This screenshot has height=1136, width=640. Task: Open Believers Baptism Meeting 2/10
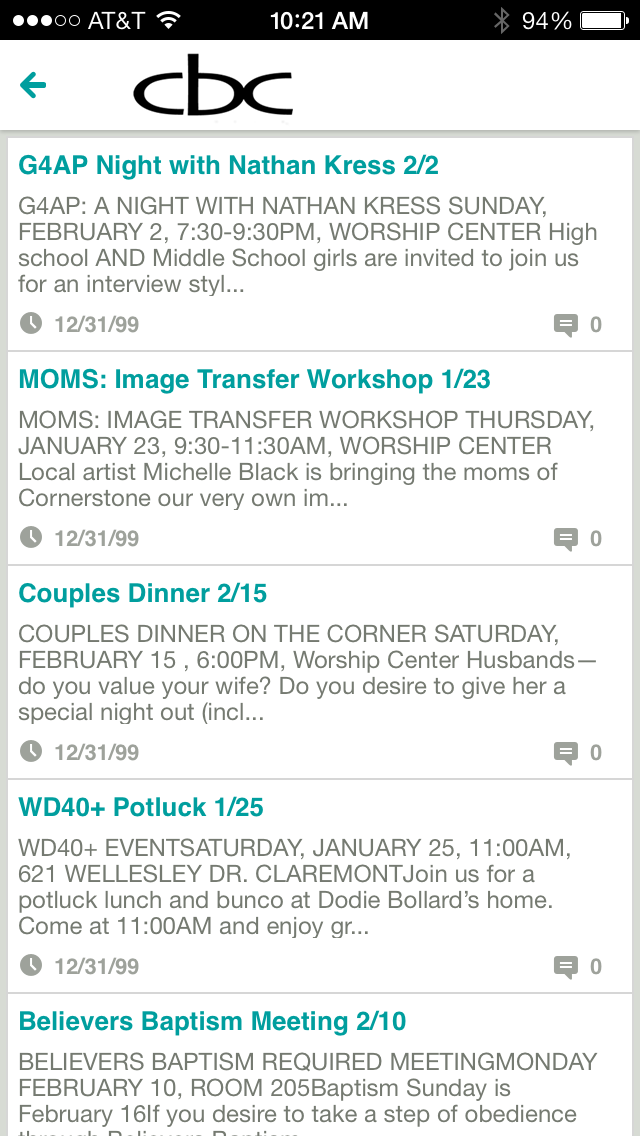(213, 1022)
